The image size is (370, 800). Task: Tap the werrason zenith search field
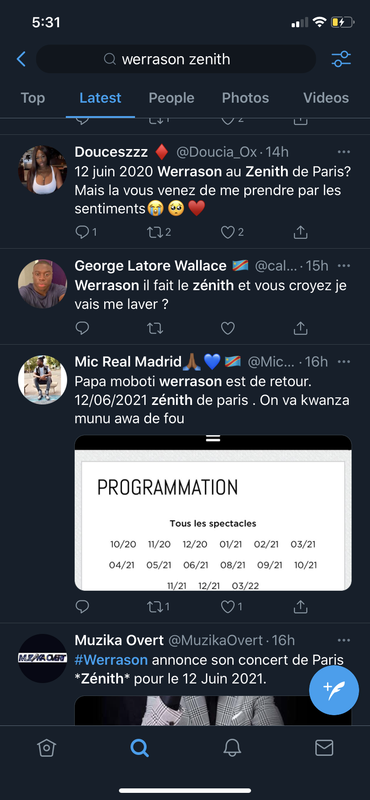pyautogui.click(x=176, y=59)
